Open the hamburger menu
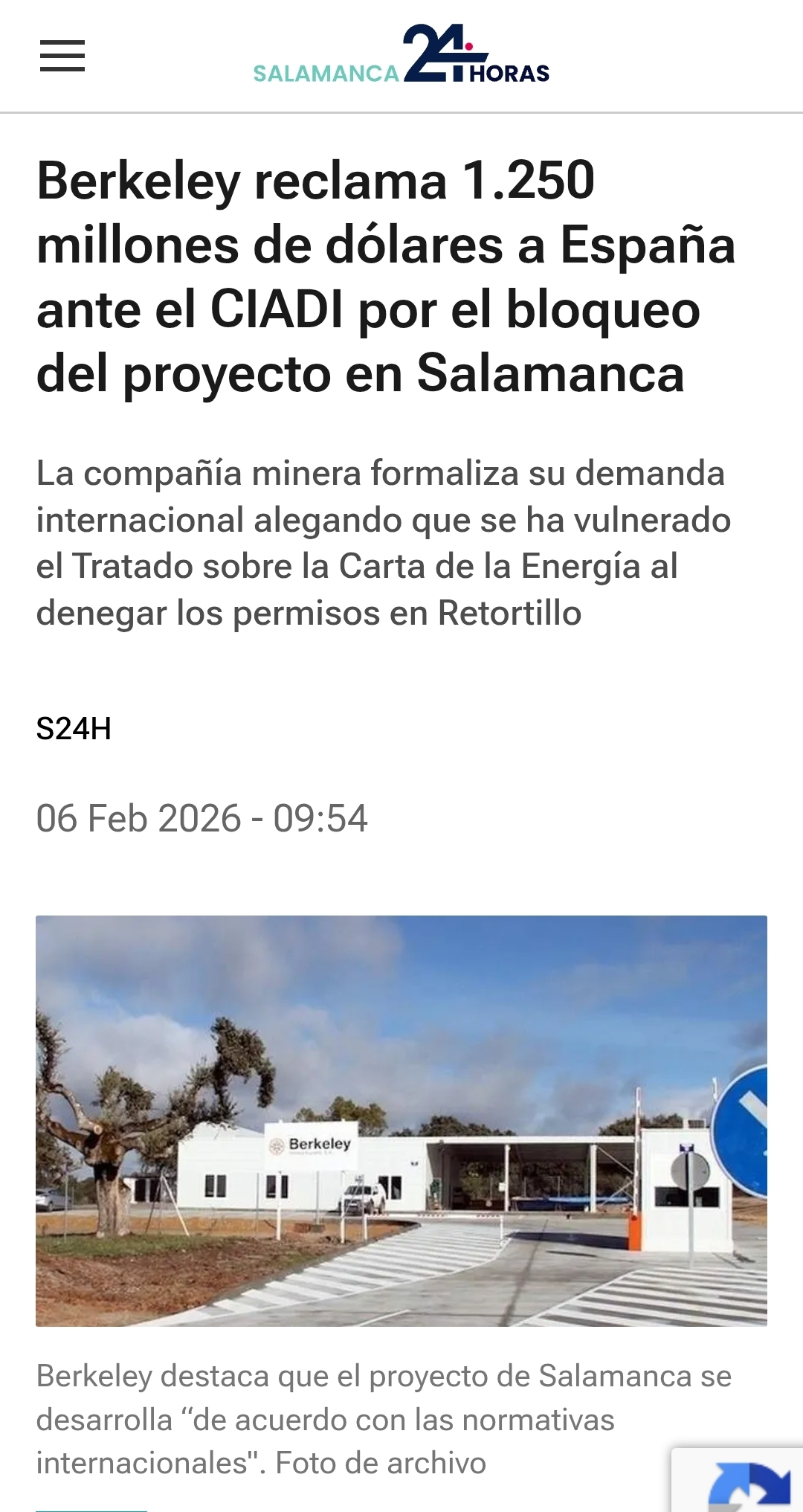The height and width of the screenshot is (1512, 803). [x=62, y=57]
